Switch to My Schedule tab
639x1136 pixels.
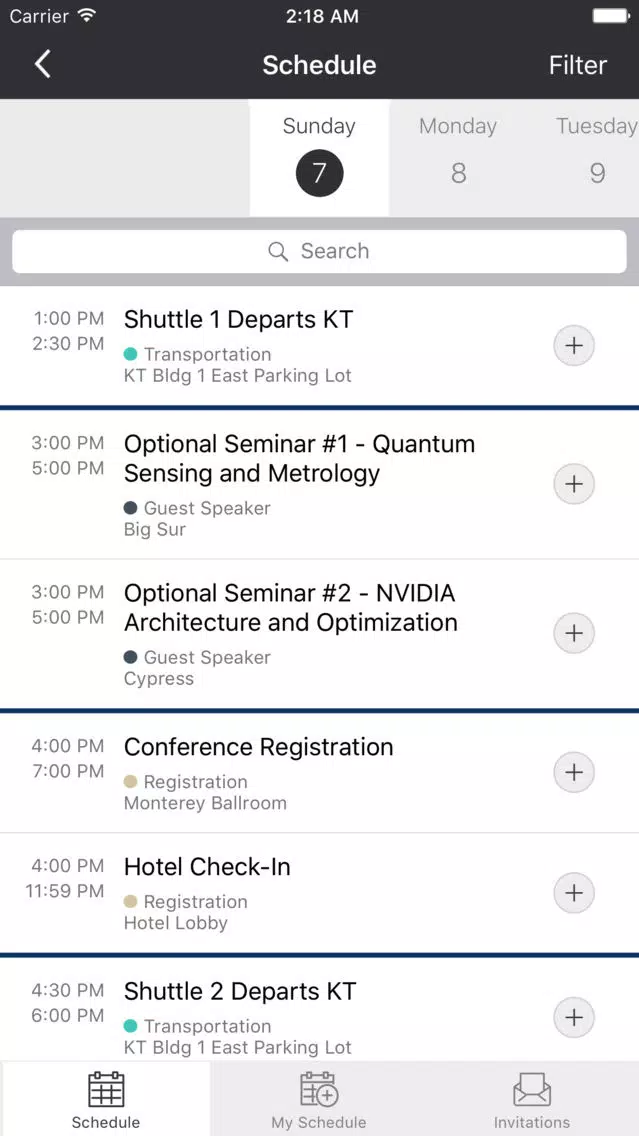click(319, 1100)
